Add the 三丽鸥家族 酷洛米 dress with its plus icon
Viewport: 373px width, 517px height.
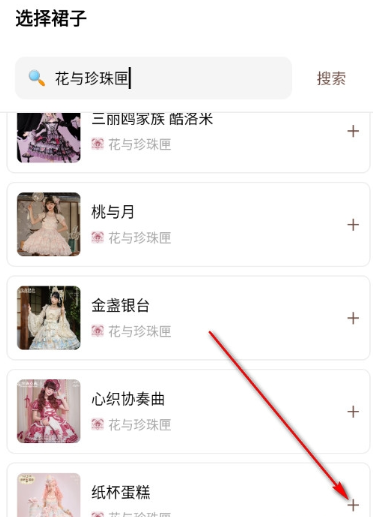(353, 131)
